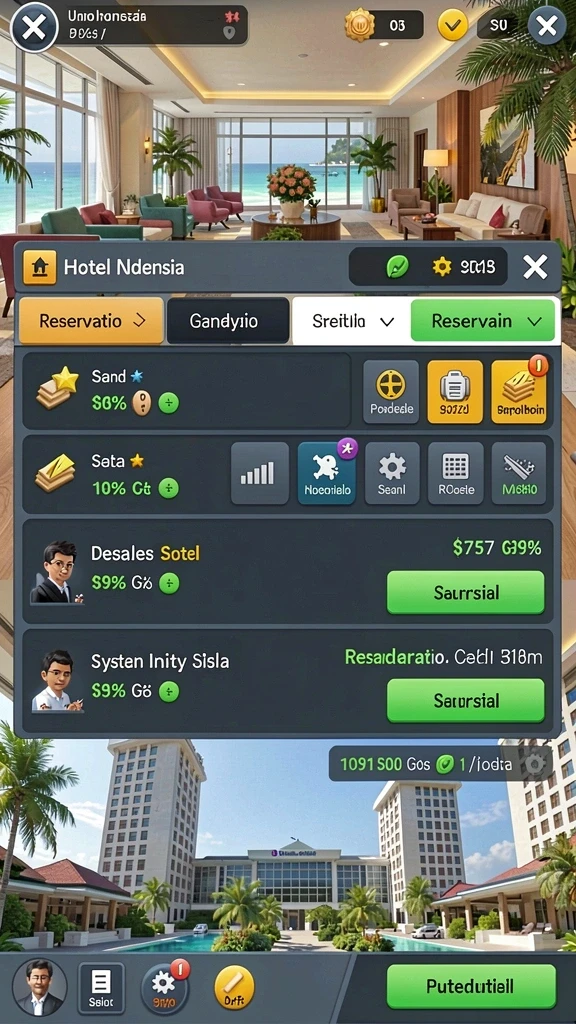This screenshot has height=1024, width=576.
Task: Open the bar chart stats button
Action: pos(260,473)
